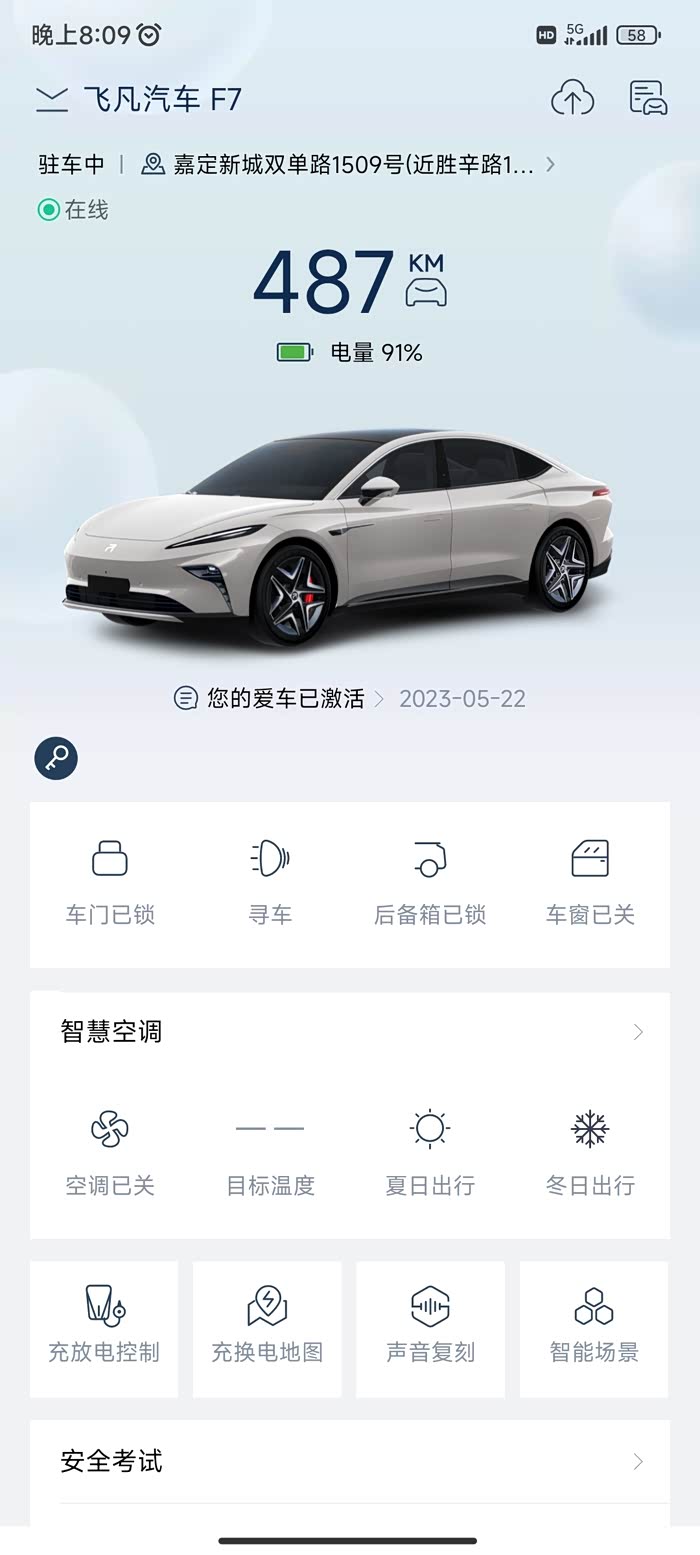Screen dimensions: 700x1555
Task: Open 充放电控制
Action: coord(104,1329)
